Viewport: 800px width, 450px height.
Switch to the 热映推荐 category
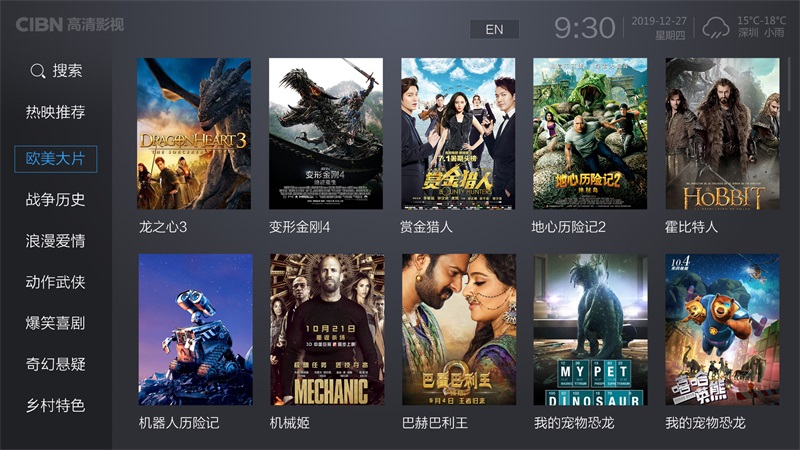pyautogui.click(x=56, y=113)
